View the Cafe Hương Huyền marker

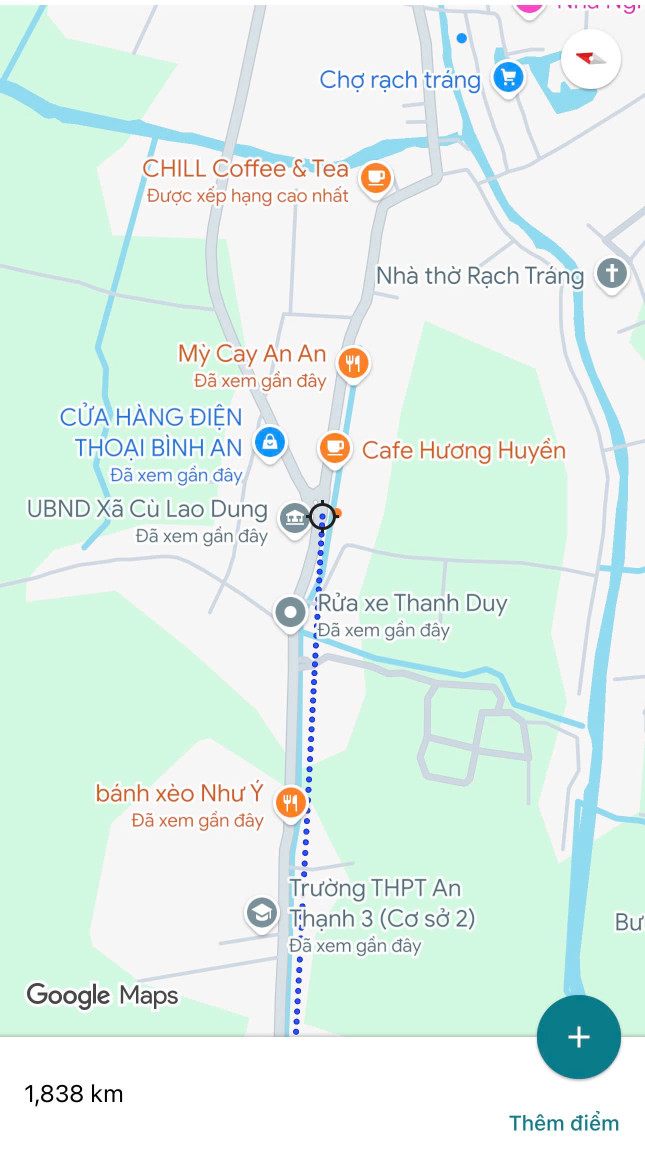coord(334,448)
